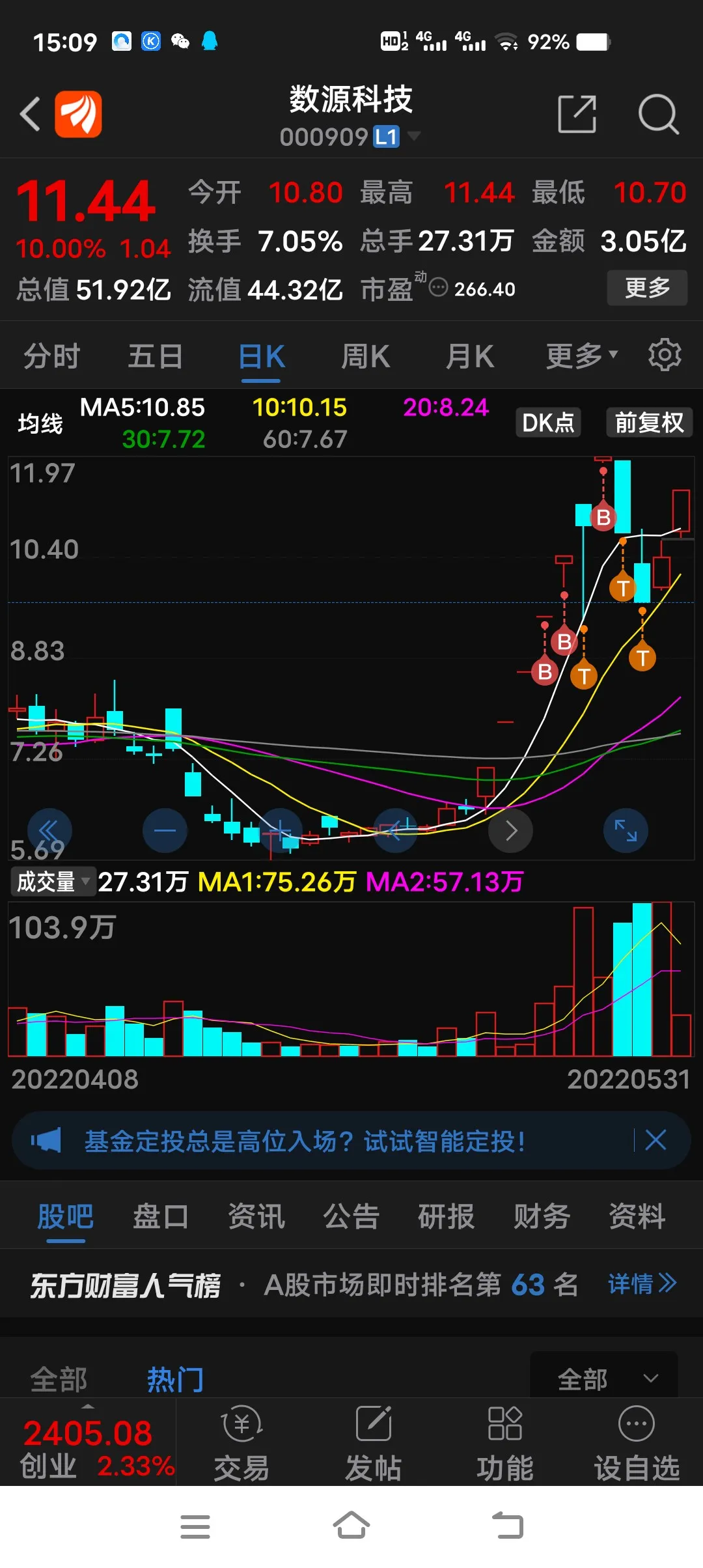Image resolution: width=703 pixels, height=1568 pixels.
Task: Switch to the 资讯 tab
Action: point(256,1216)
